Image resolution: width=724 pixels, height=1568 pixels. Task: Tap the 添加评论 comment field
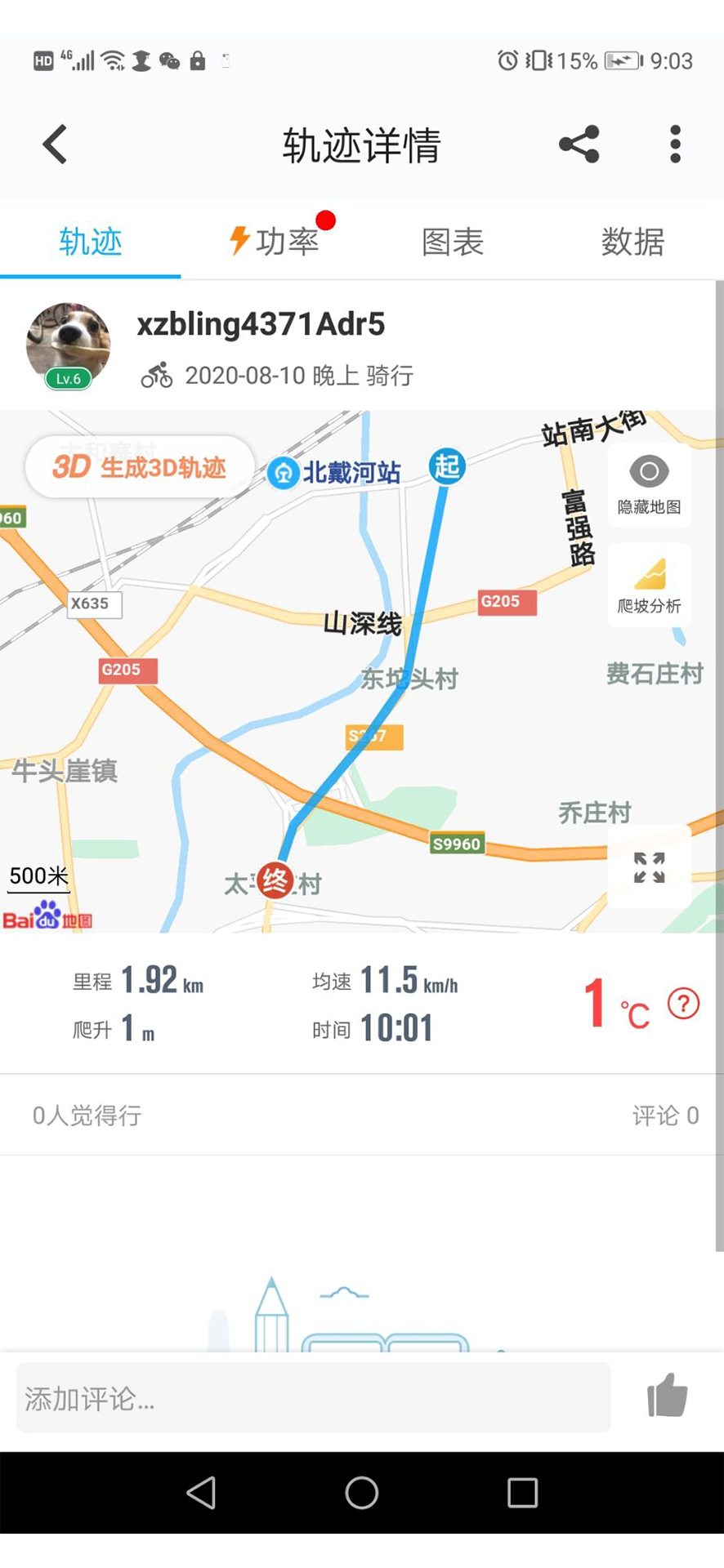(x=313, y=1399)
